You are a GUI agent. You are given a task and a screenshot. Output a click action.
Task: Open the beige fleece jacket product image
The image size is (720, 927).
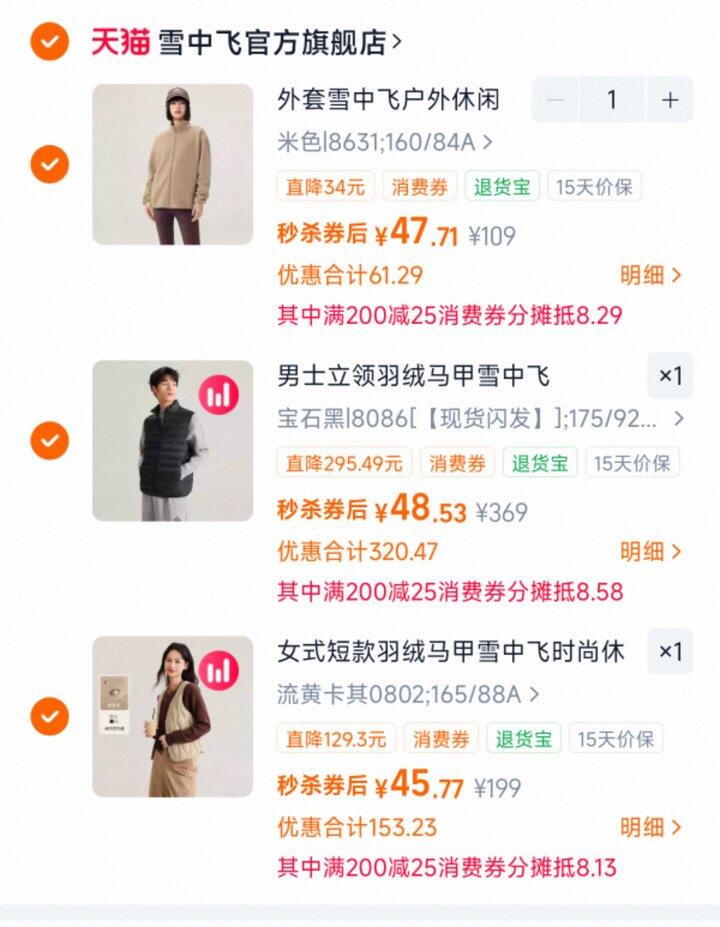173,164
